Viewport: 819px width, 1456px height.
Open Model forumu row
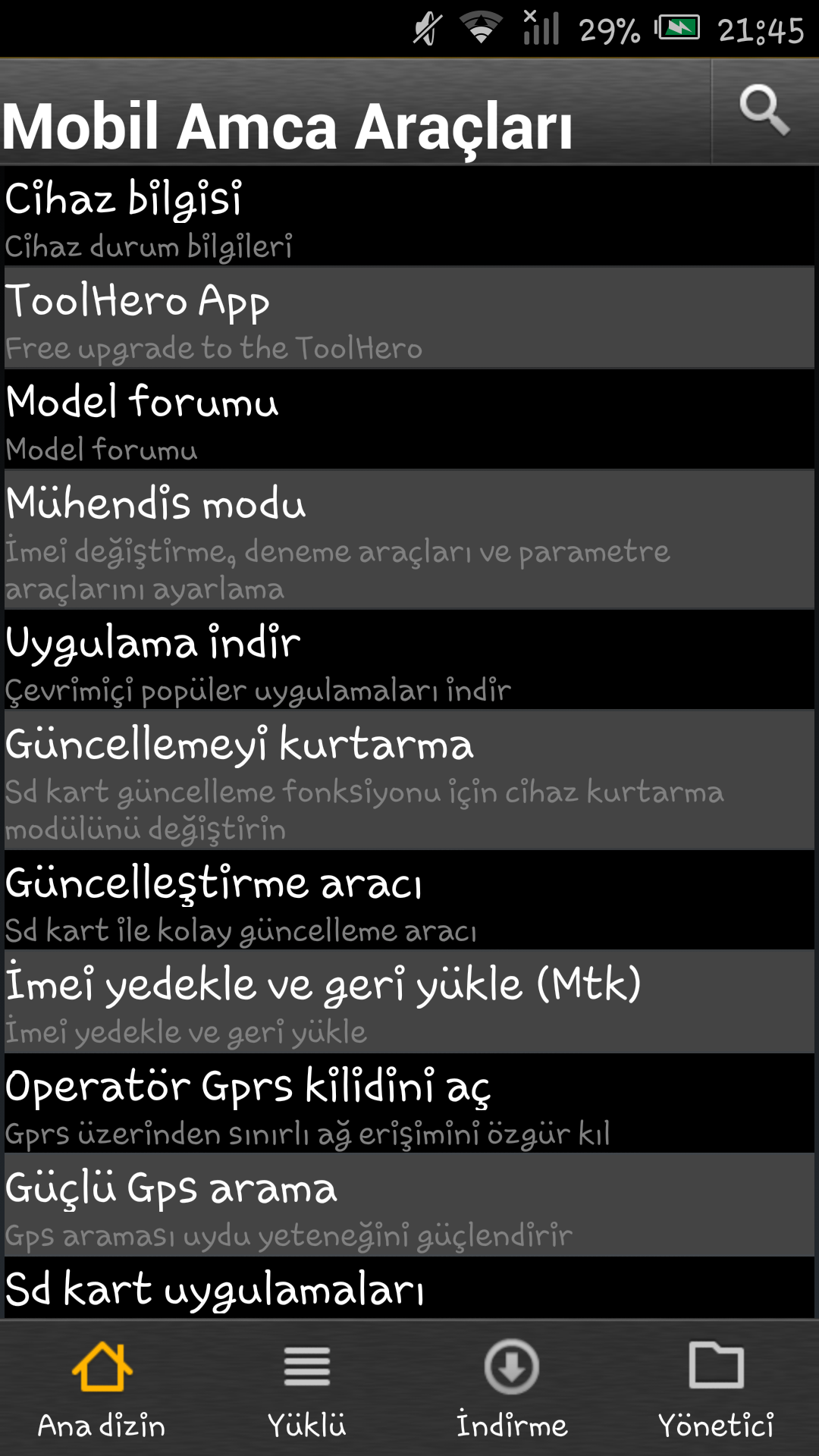point(409,419)
